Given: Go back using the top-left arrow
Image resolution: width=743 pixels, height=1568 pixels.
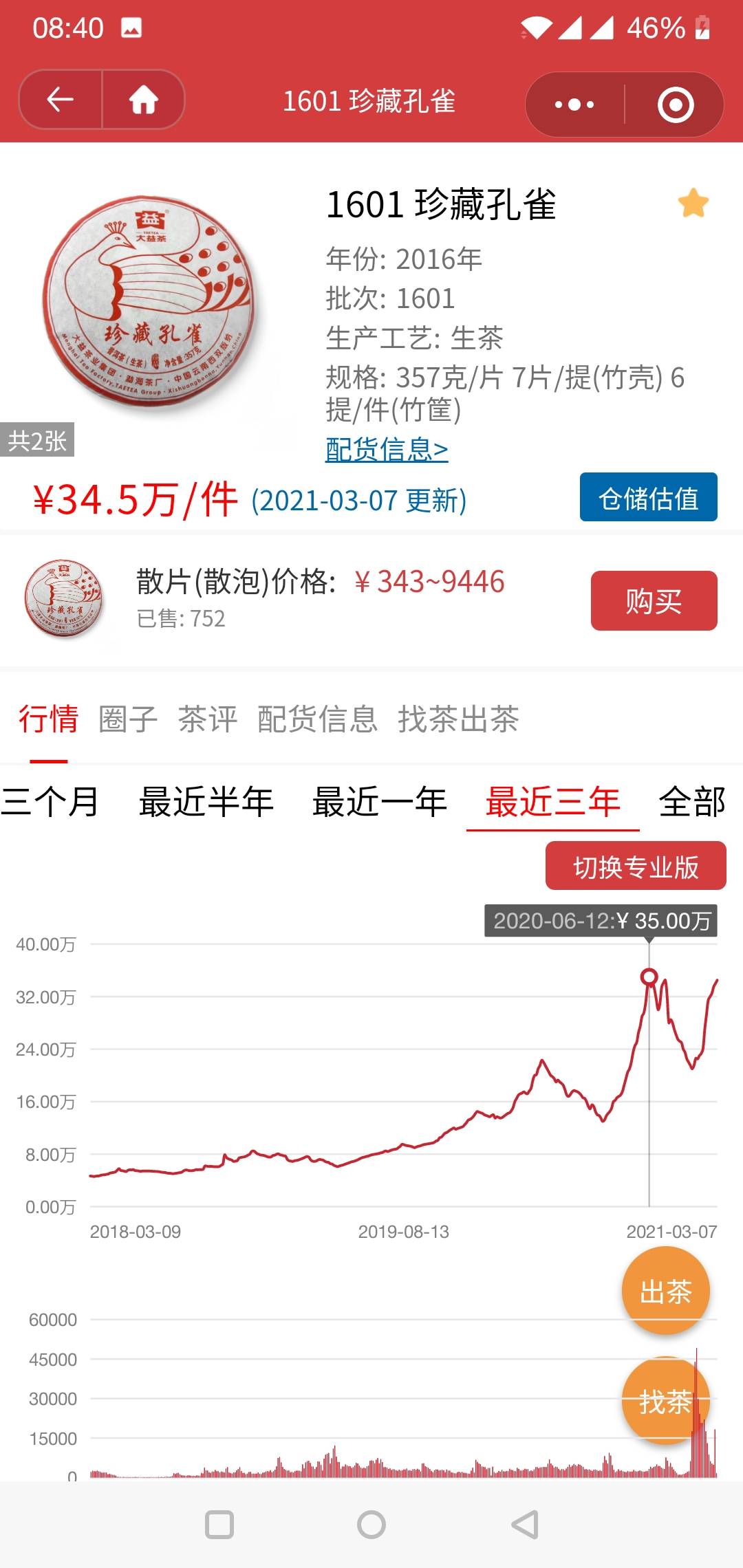Looking at the screenshot, I should point(61,100).
